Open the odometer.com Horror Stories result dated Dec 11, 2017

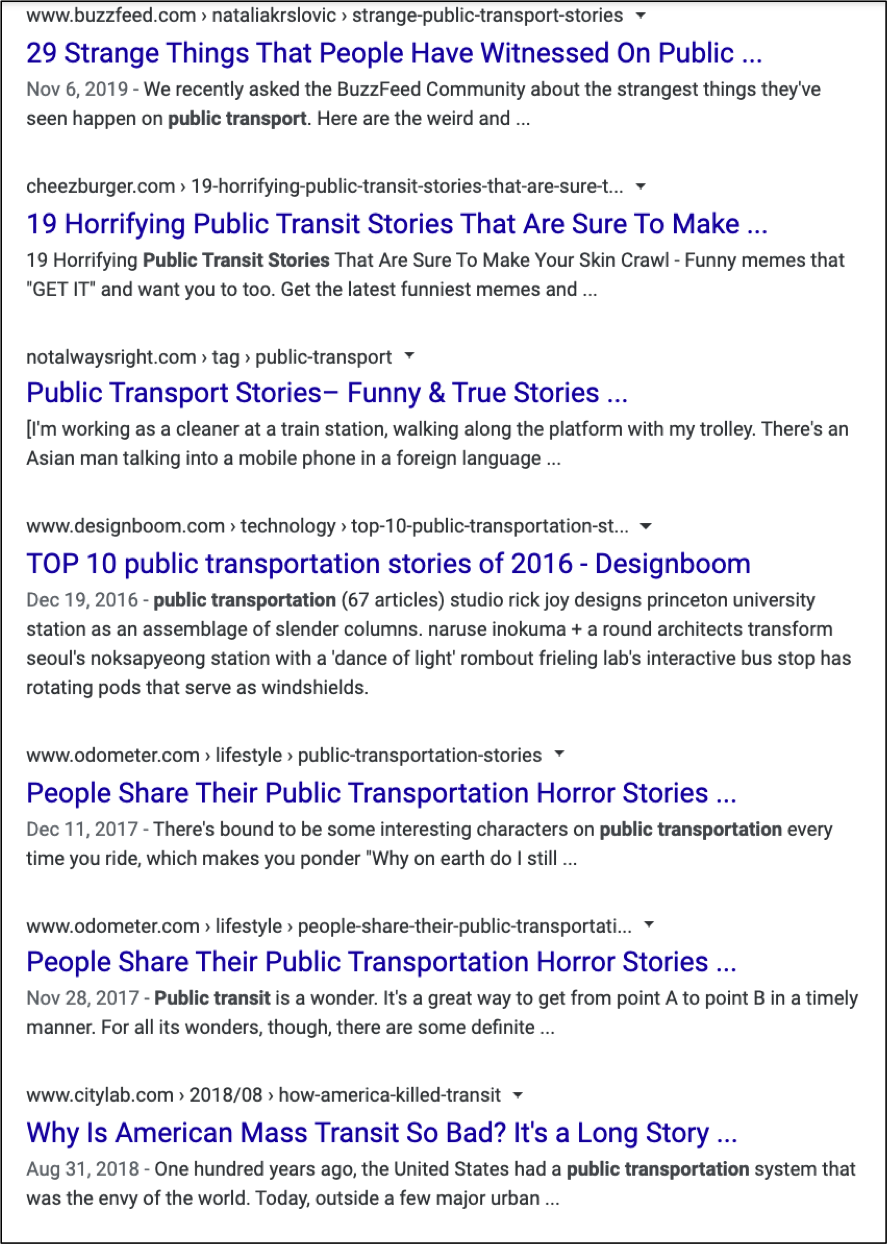(x=381, y=793)
